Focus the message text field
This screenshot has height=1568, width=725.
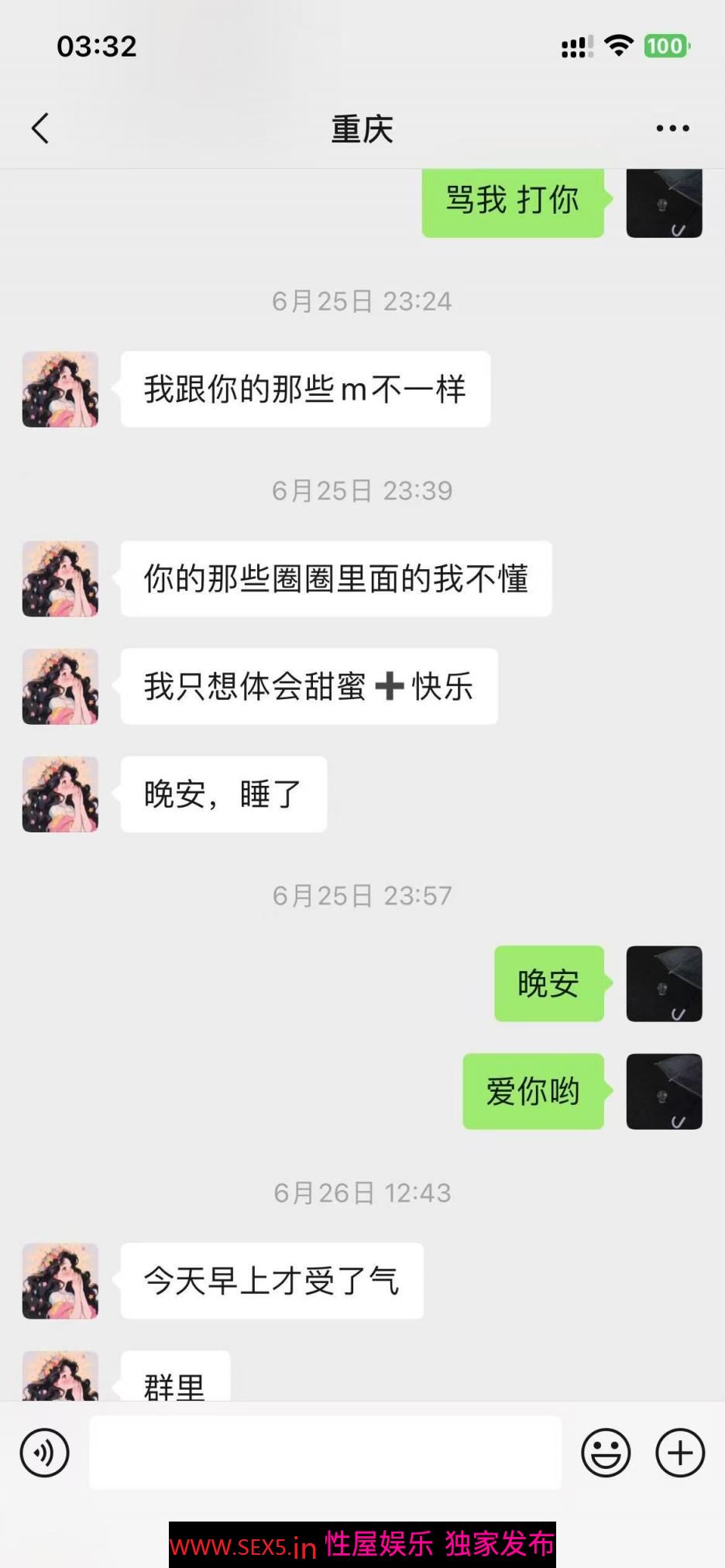click(x=325, y=1453)
